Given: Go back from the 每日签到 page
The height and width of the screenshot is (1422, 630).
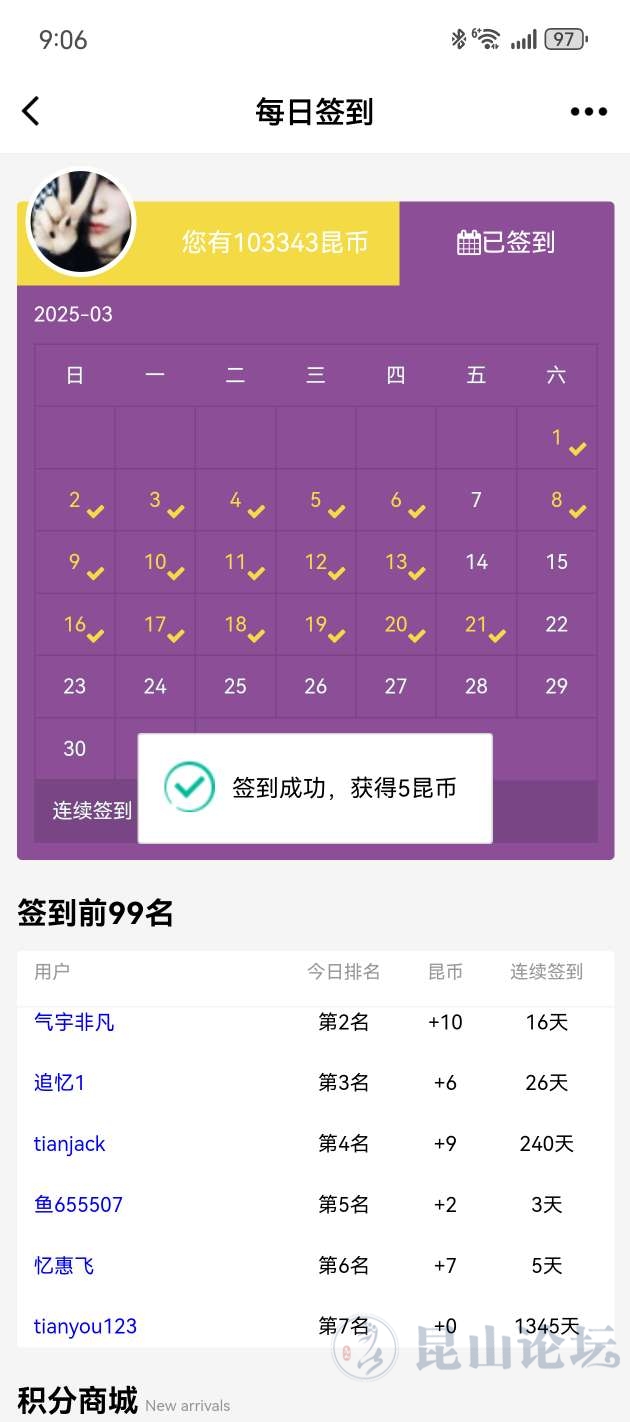Looking at the screenshot, I should (32, 111).
